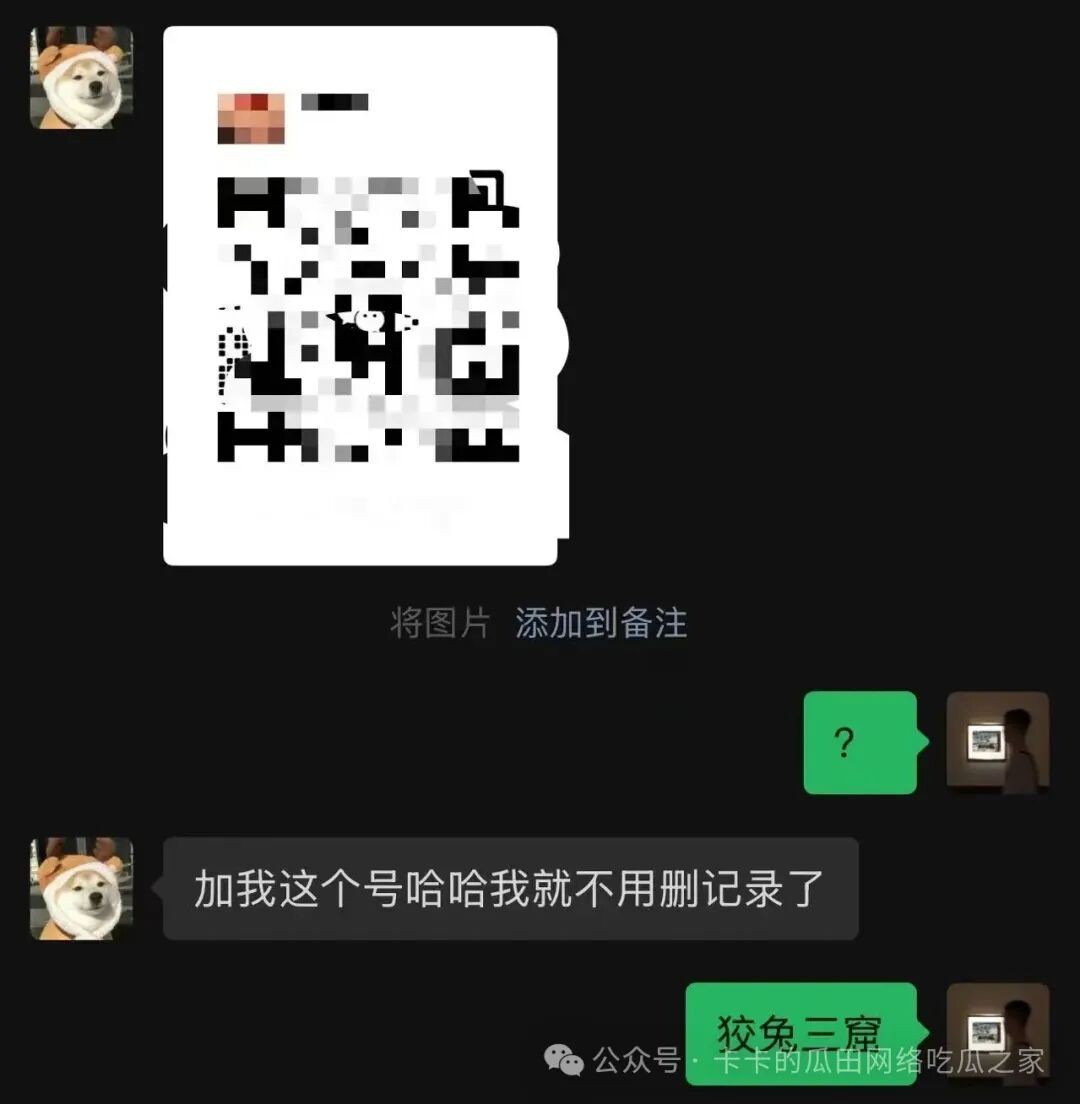
Task: Tap the 将图片 grey hint text
Action: tap(440, 621)
